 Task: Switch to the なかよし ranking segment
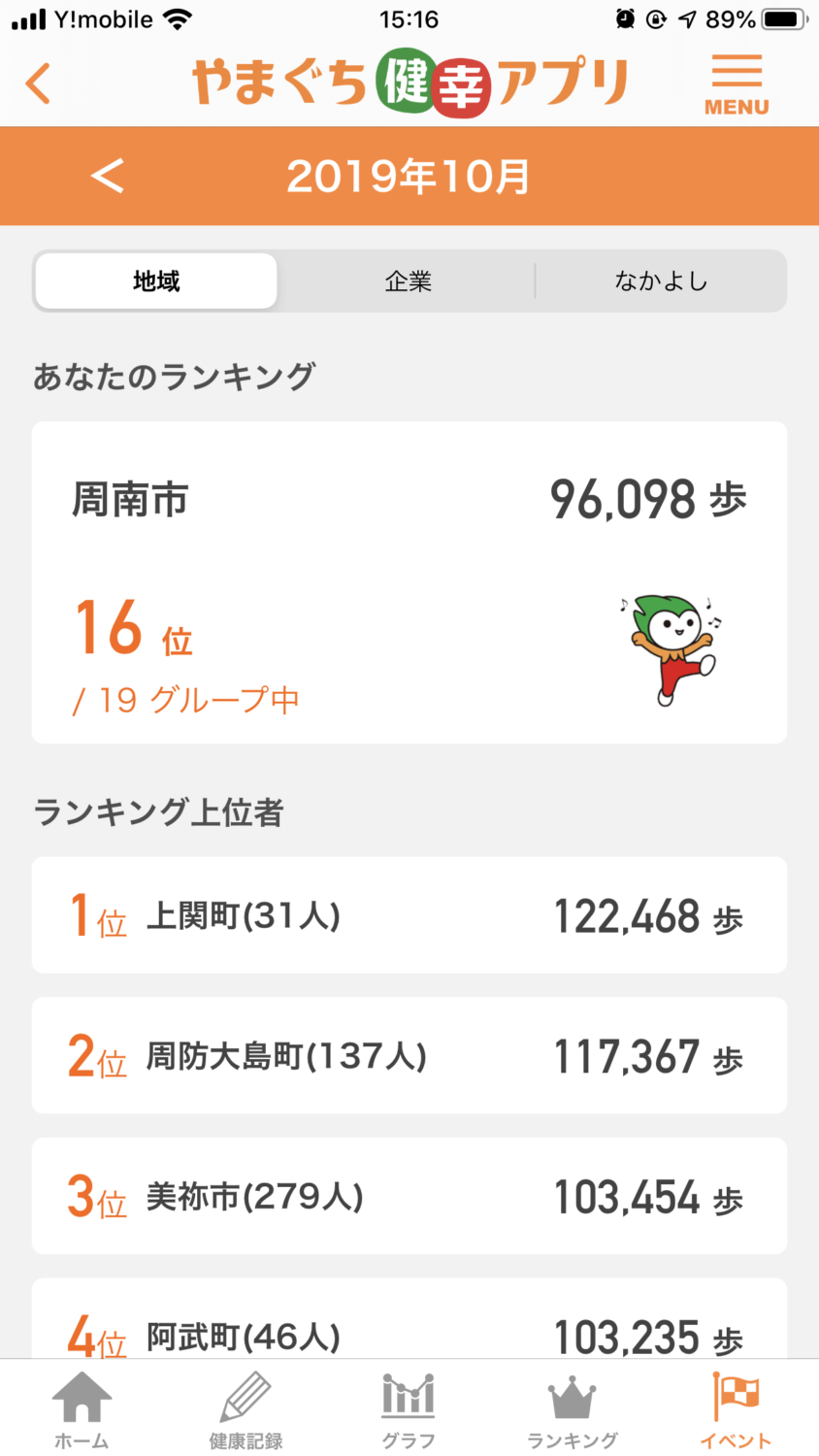661,281
